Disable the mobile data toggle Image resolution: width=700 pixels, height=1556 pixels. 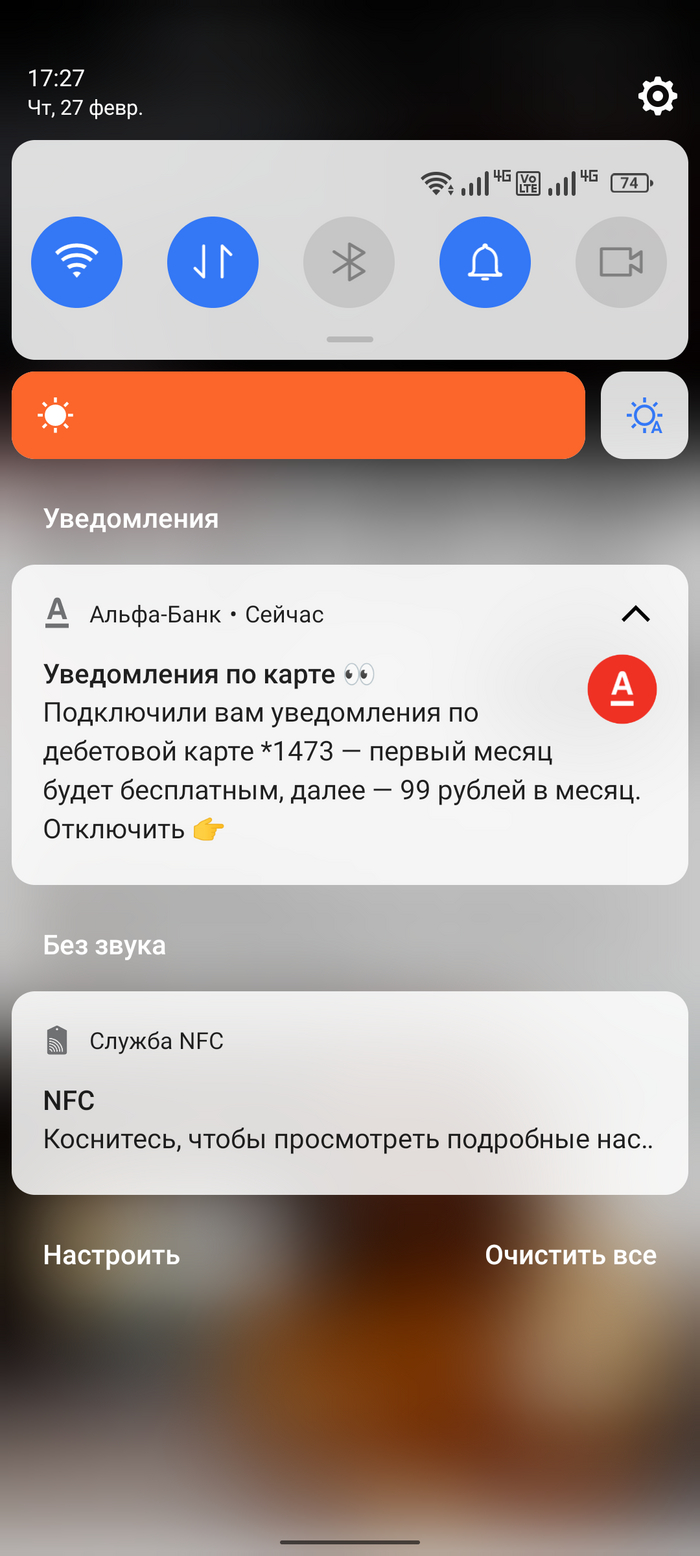213,262
